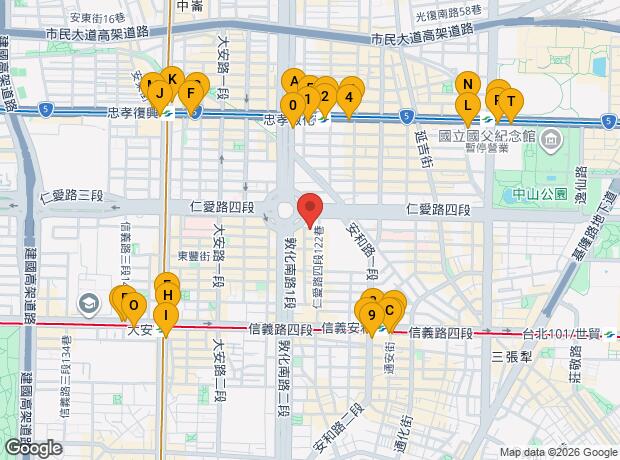Viewport: 620px width, 460px height.
Task: Open the marker labeled L
Action: coord(467,104)
